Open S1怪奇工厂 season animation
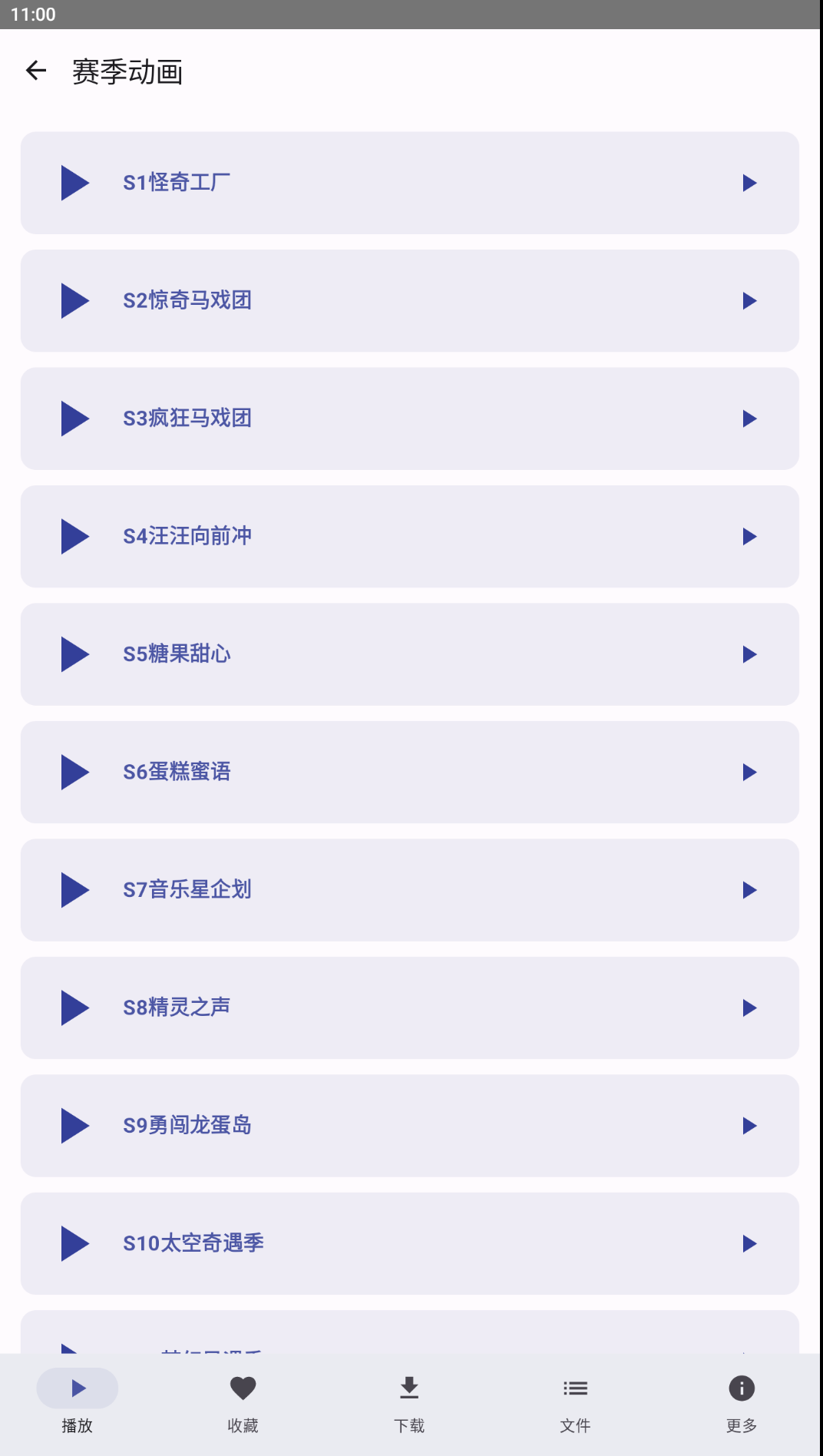The image size is (823, 1456). [409, 183]
